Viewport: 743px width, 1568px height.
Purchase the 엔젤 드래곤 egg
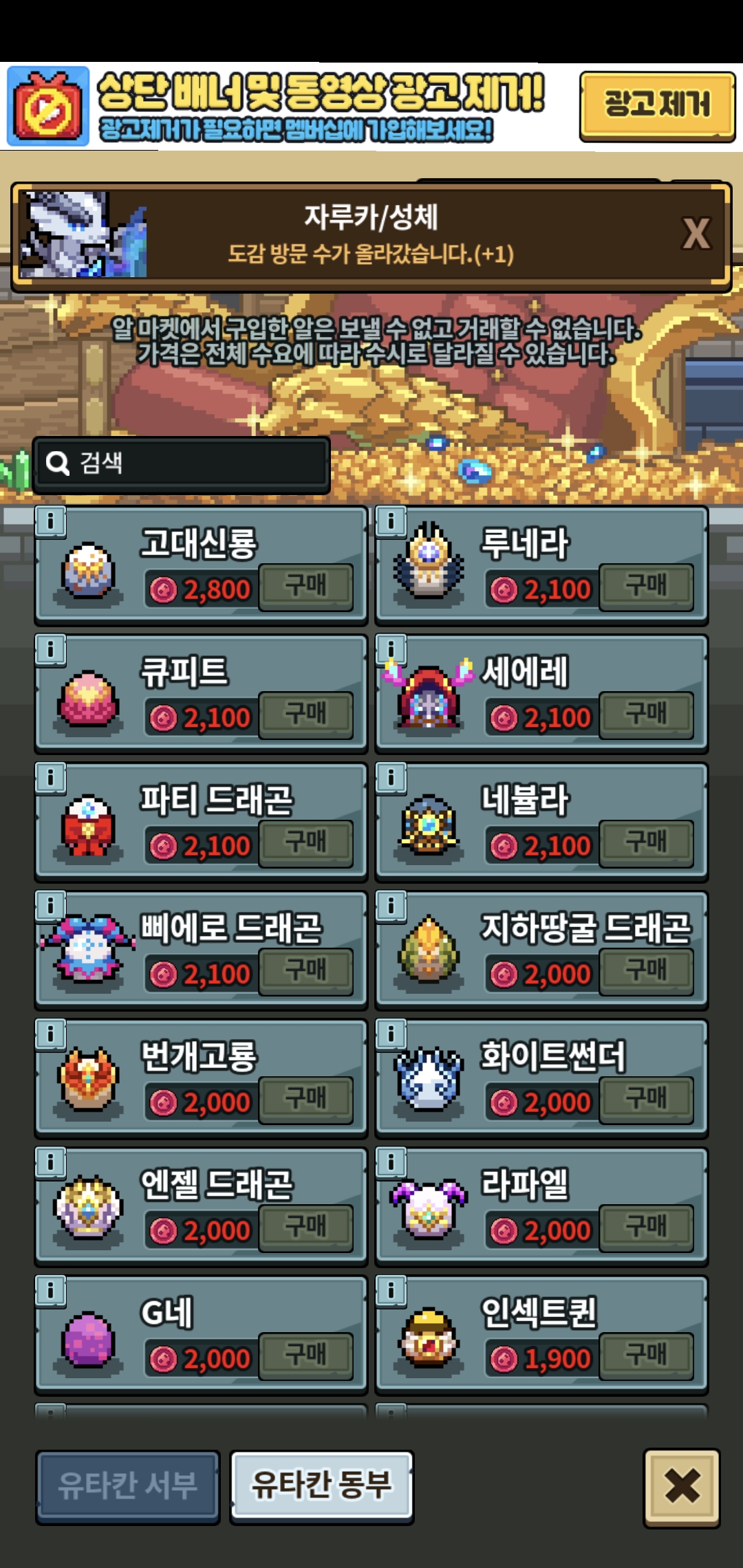click(305, 1228)
